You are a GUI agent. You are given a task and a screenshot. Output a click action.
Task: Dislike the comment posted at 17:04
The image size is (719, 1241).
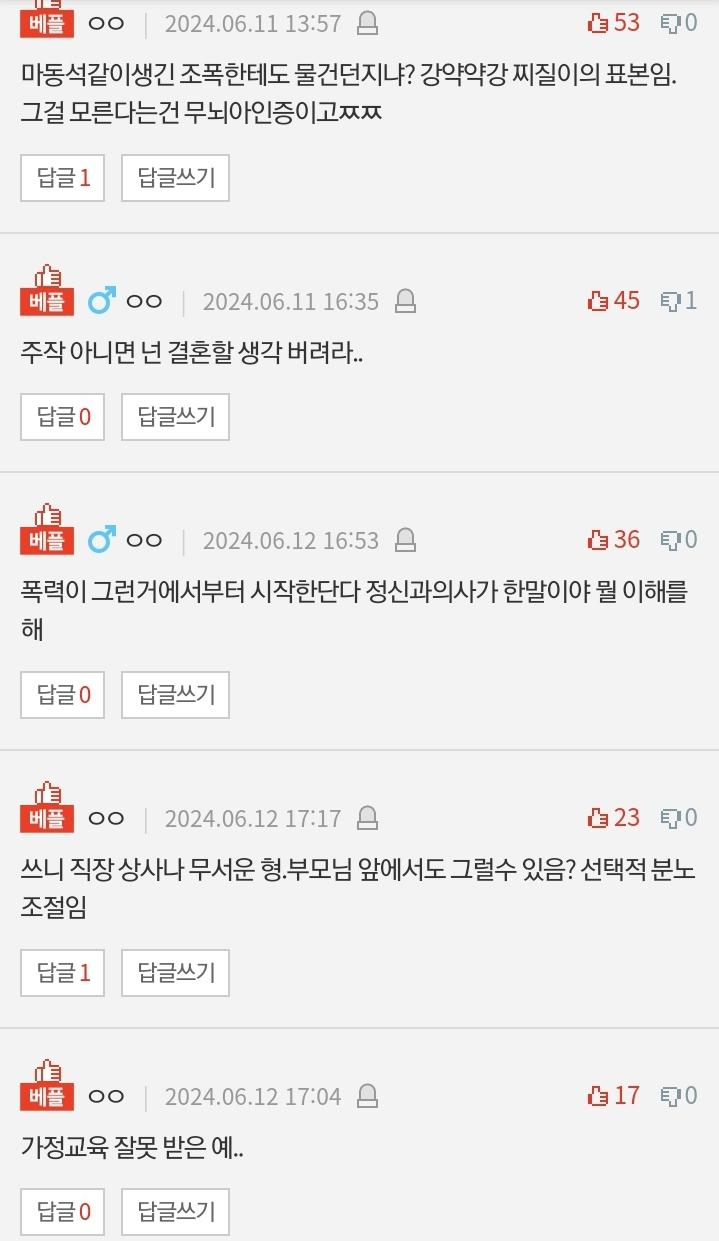670,1095
